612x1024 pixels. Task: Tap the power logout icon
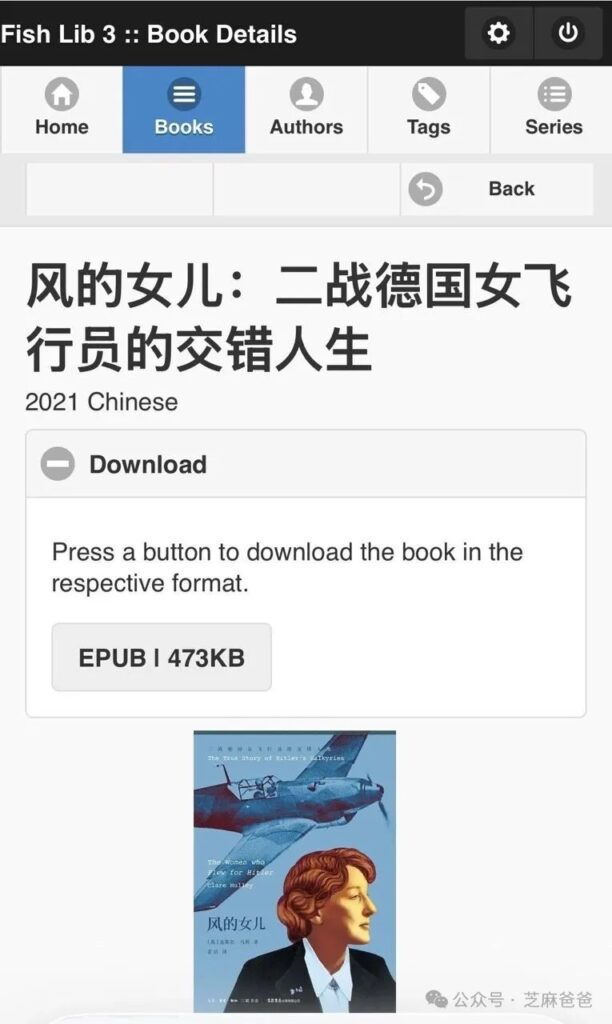568,33
